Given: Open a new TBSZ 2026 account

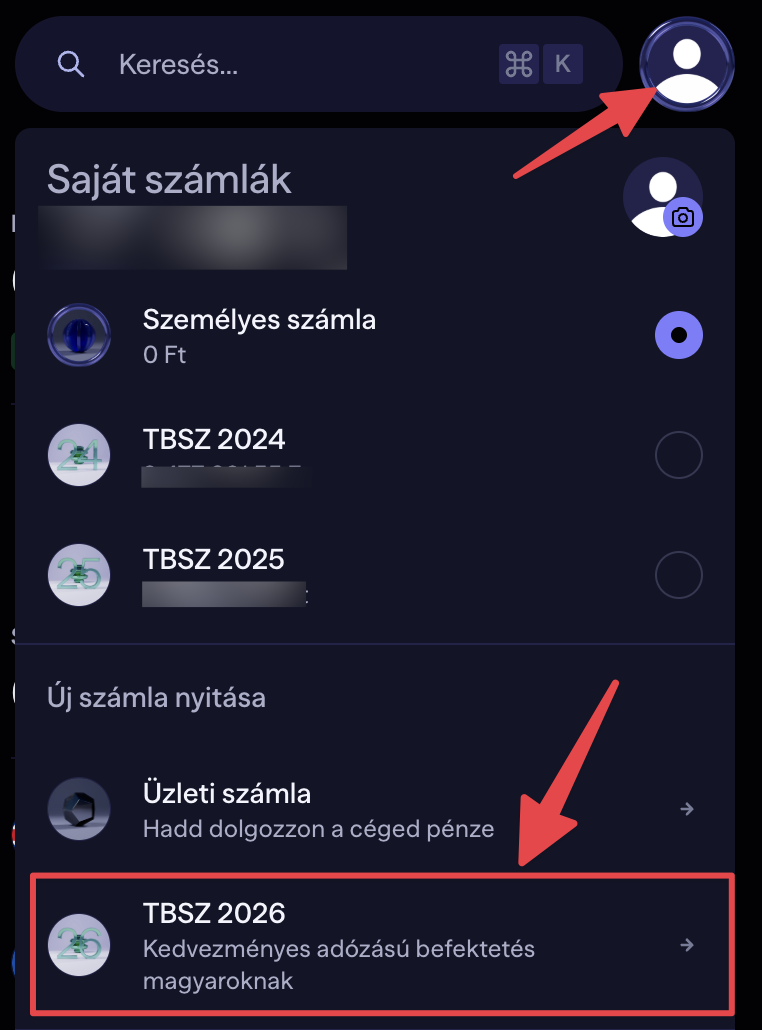Looking at the screenshot, I should 380,945.
